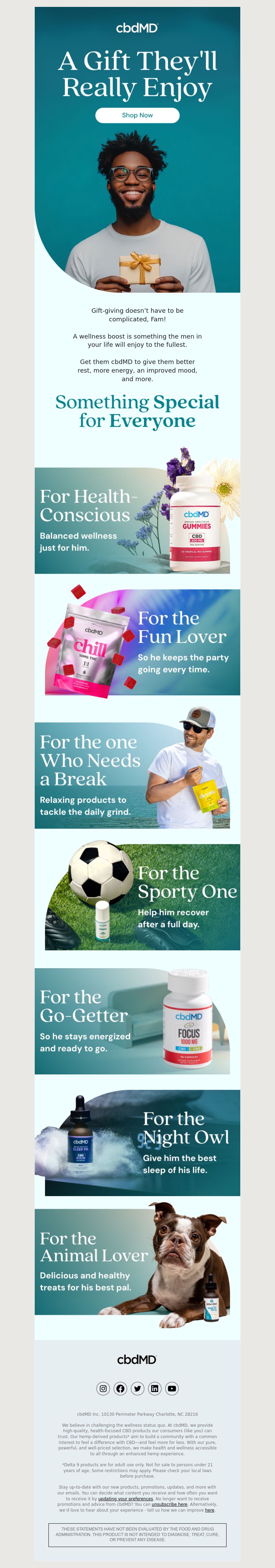275x1568 pixels.
Task: View the Who Needs a Break banner
Action: [132, 775]
